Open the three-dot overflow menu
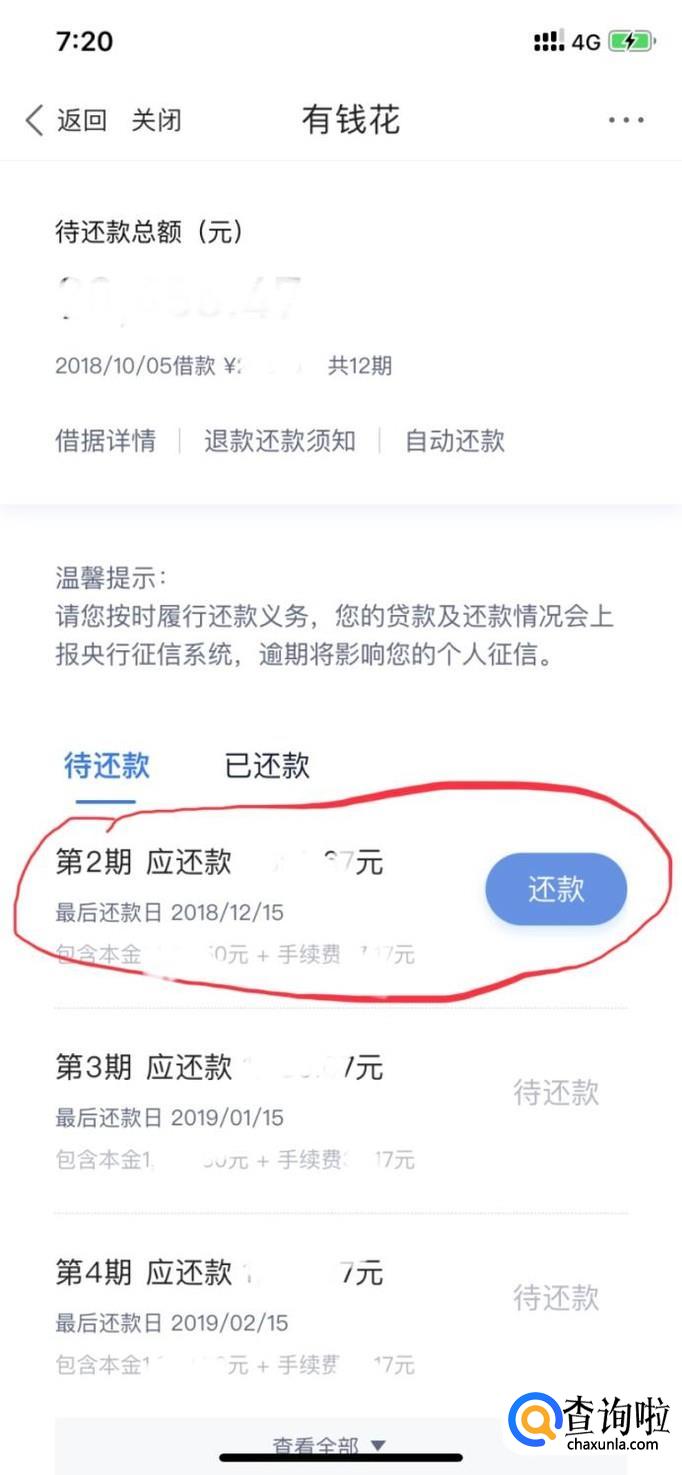Viewport: 682px width, 1475px height. tap(626, 121)
